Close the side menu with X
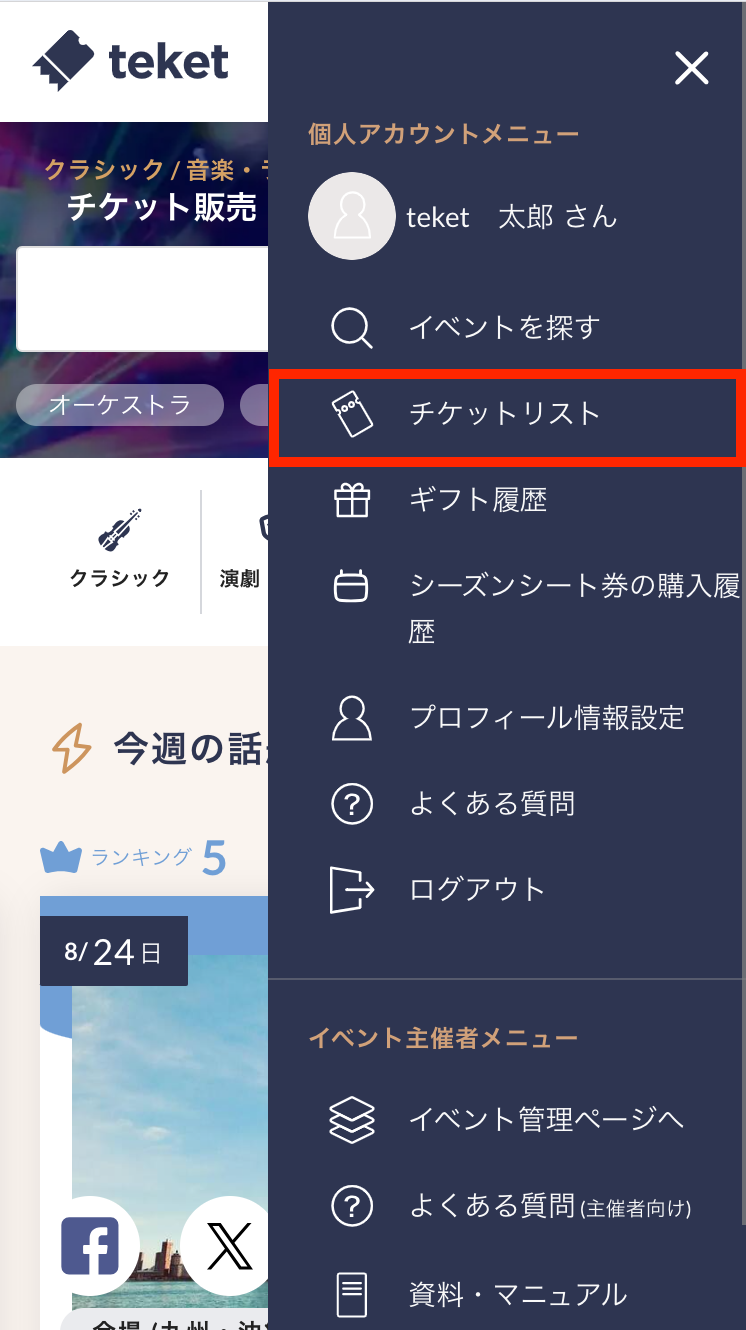Image resolution: width=746 pixels, height=1330 pixels. pyautogui.click(x=691, y=68)
